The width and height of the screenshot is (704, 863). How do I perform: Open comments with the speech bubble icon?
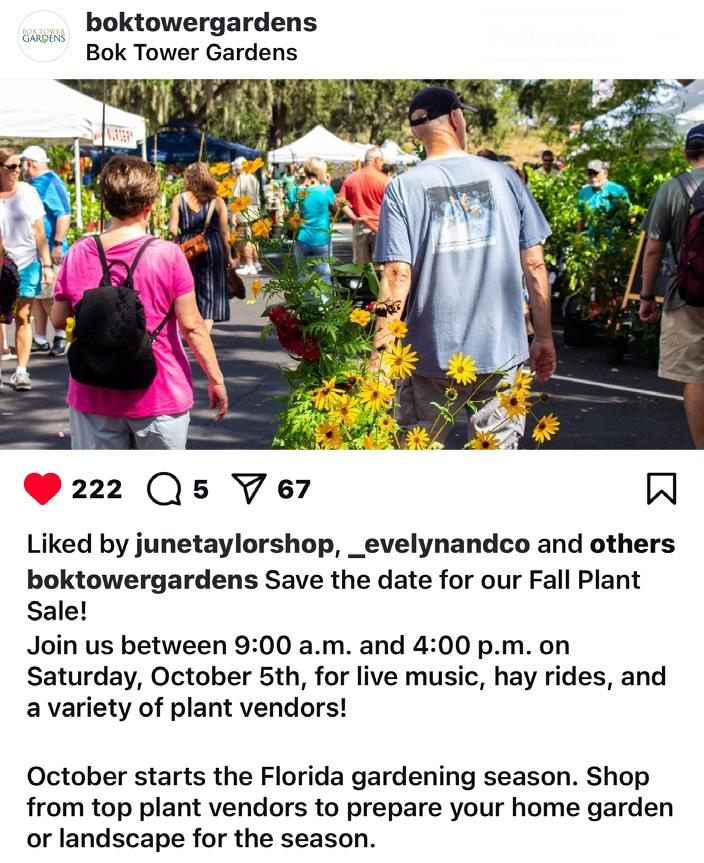pyautogui.click(x=163, y=489)
